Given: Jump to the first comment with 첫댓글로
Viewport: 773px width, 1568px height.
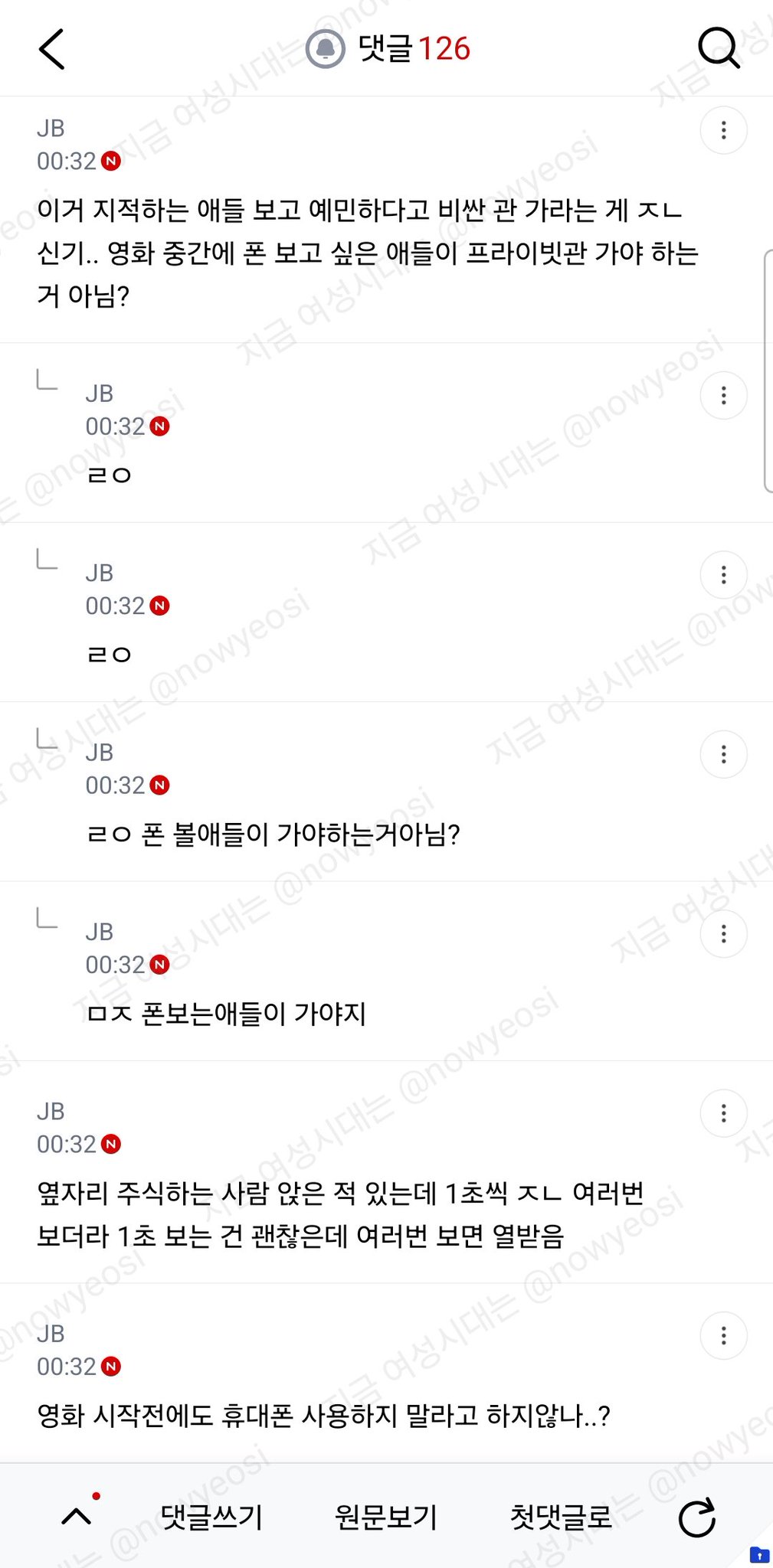Looking at the screenshot, I should tap(562, 1517).
